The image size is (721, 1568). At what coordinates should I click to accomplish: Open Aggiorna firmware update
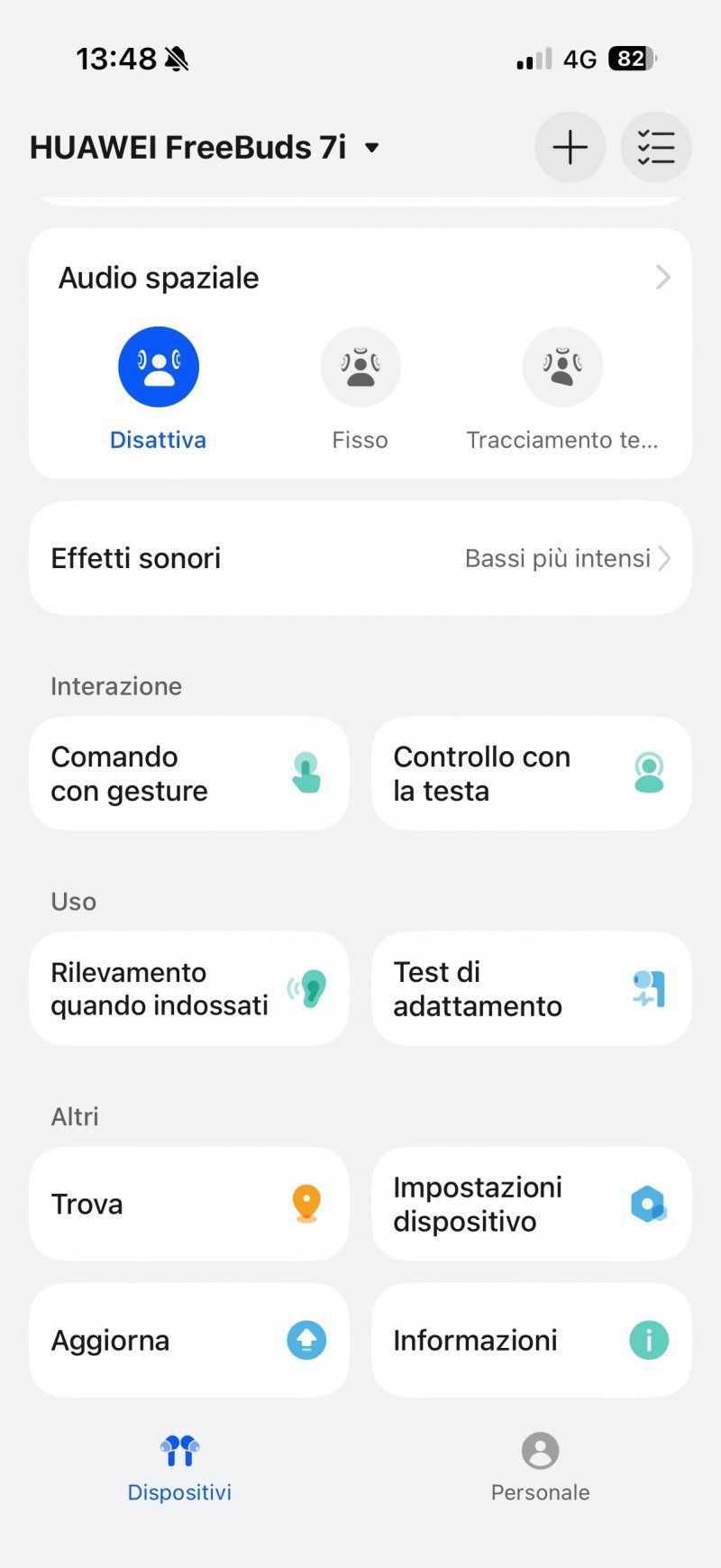point(188,1340)
